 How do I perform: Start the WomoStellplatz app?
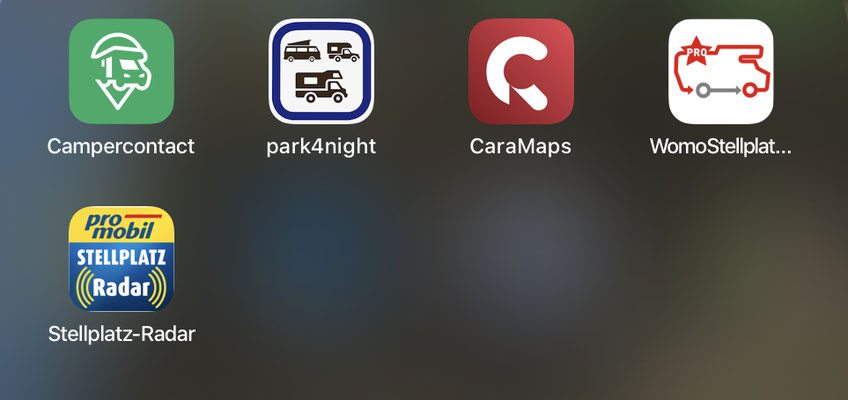(721, 72)
